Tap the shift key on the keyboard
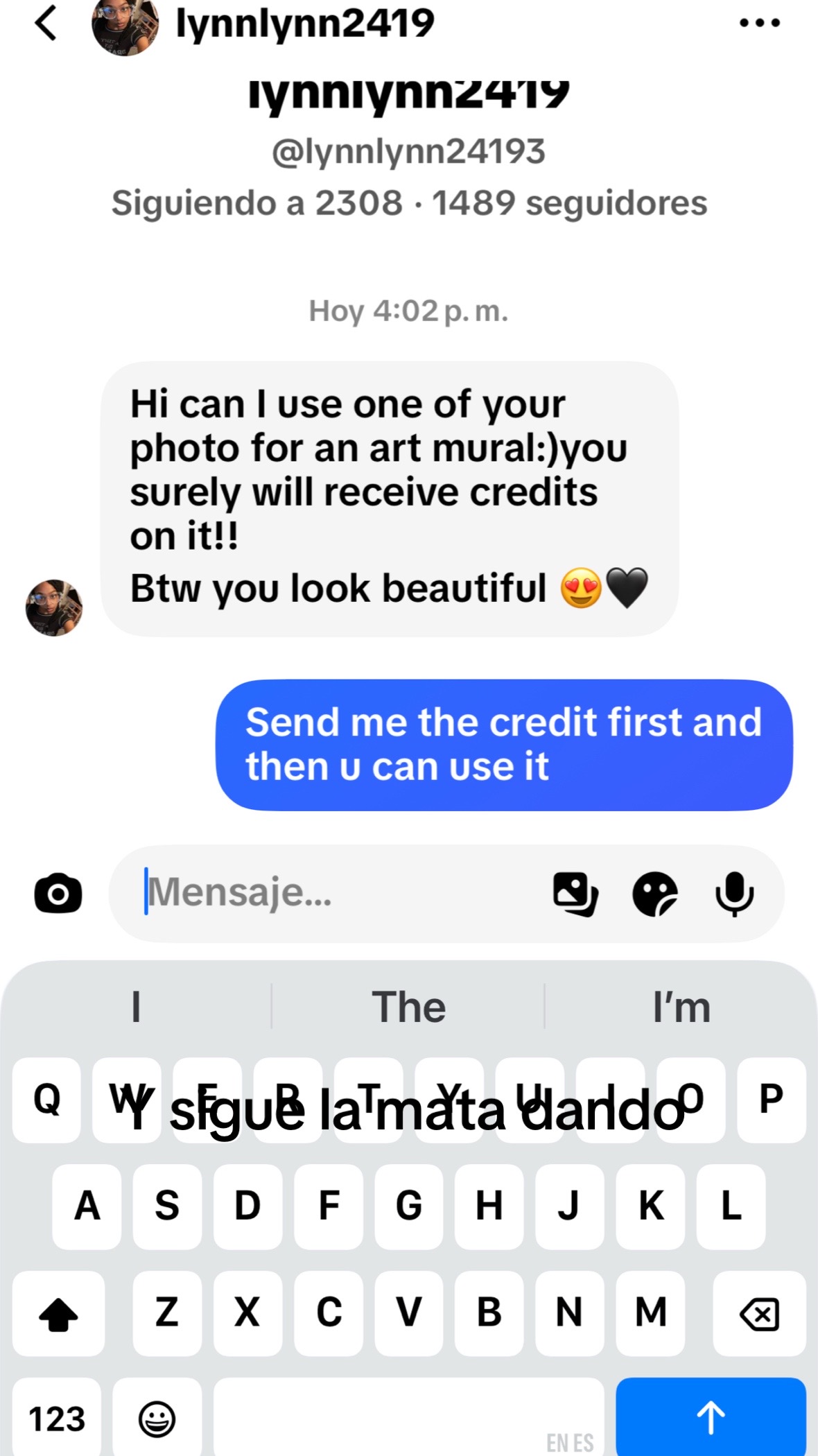 [x=58, y=1312]
